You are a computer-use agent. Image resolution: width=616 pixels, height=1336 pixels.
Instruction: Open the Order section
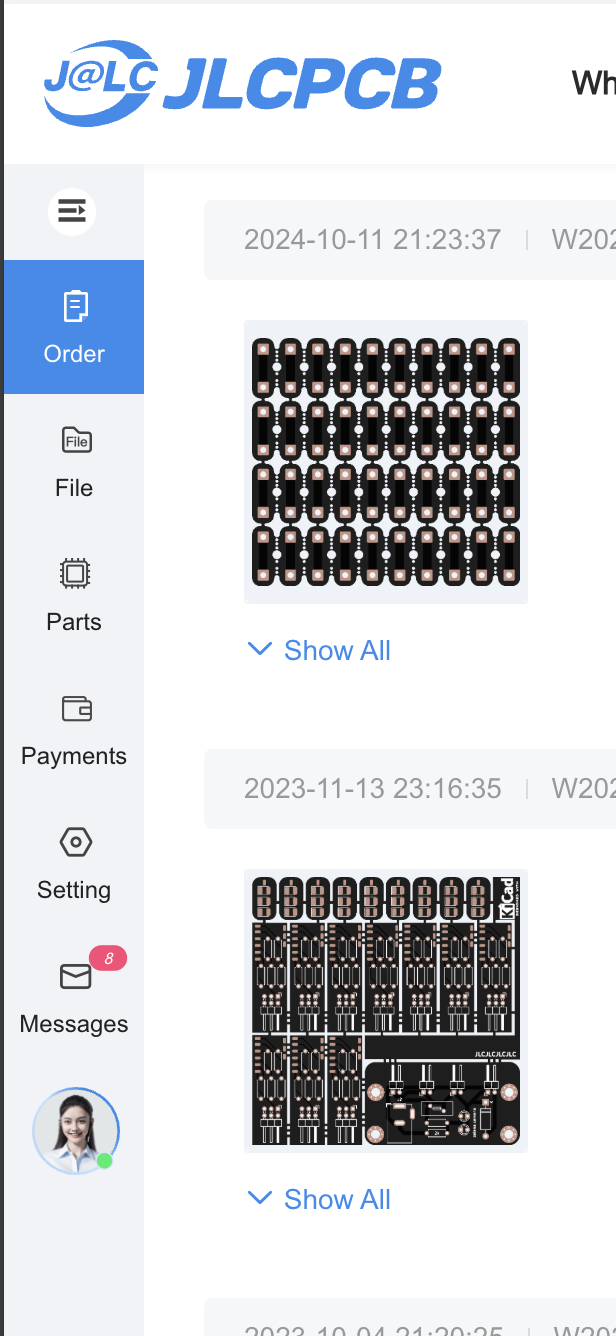point(74,326)
